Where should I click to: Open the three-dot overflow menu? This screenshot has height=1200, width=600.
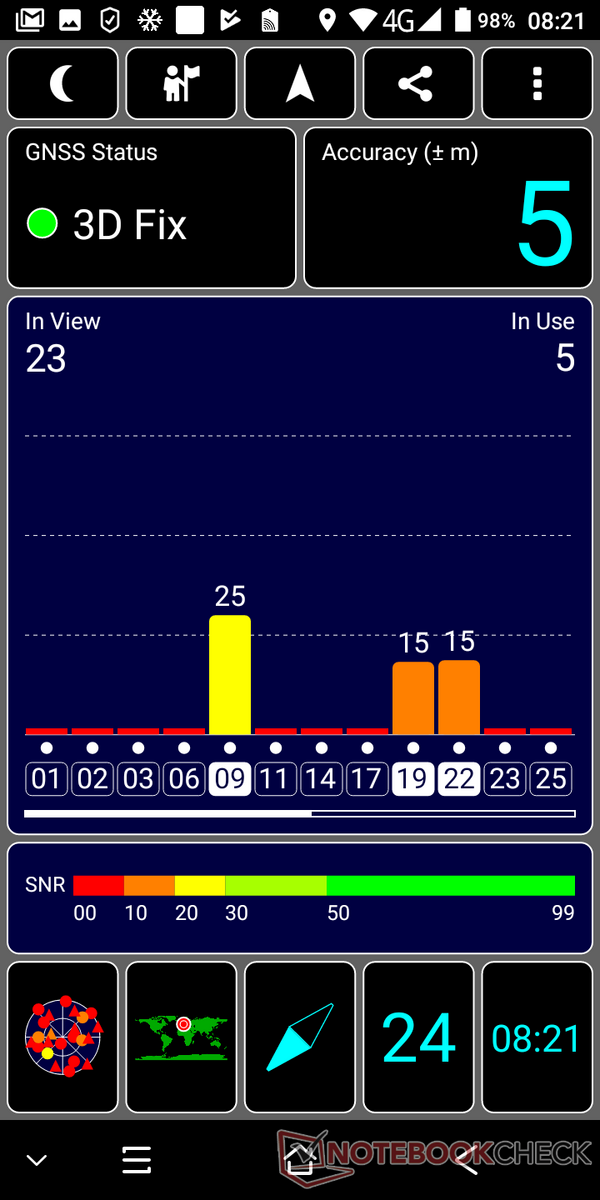tap(537, 84)
